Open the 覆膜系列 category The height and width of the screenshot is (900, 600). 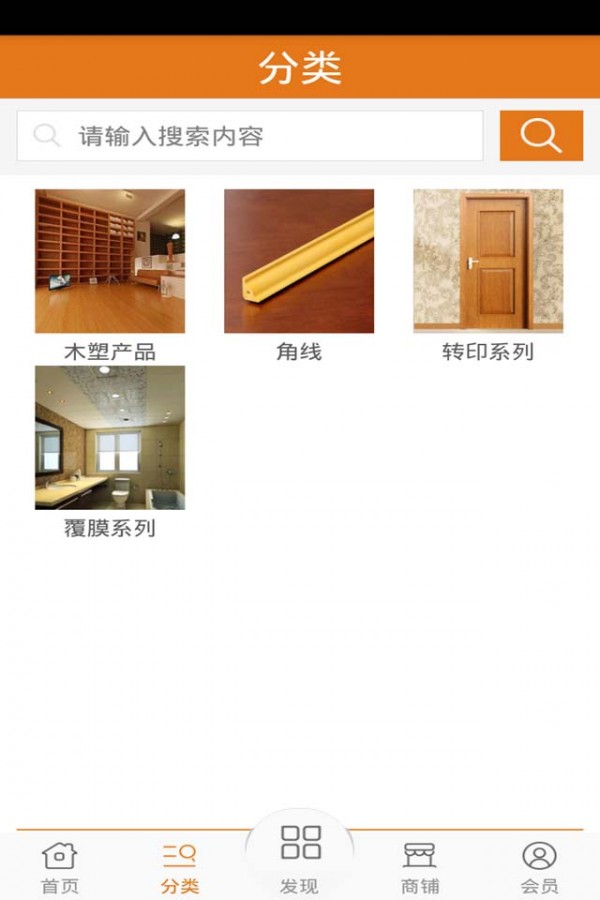pyautogui.click(x=110, y=438)
